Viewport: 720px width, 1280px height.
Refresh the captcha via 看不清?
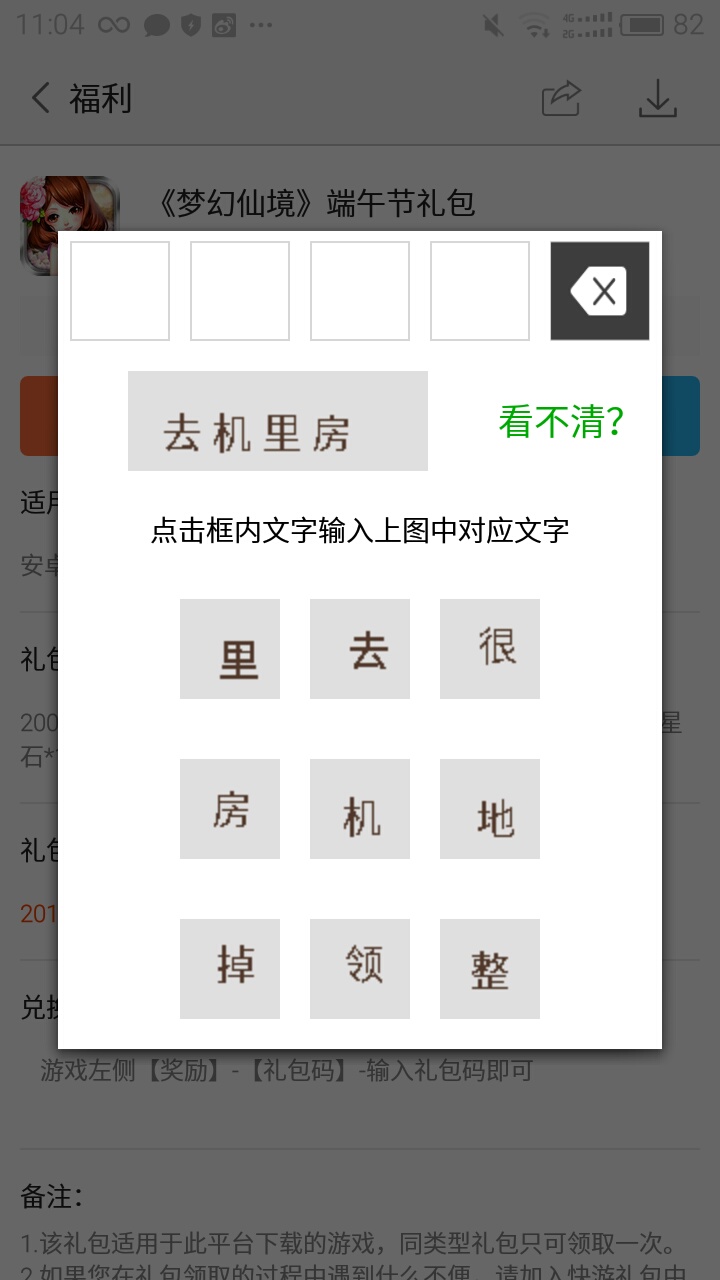point(561,422)
